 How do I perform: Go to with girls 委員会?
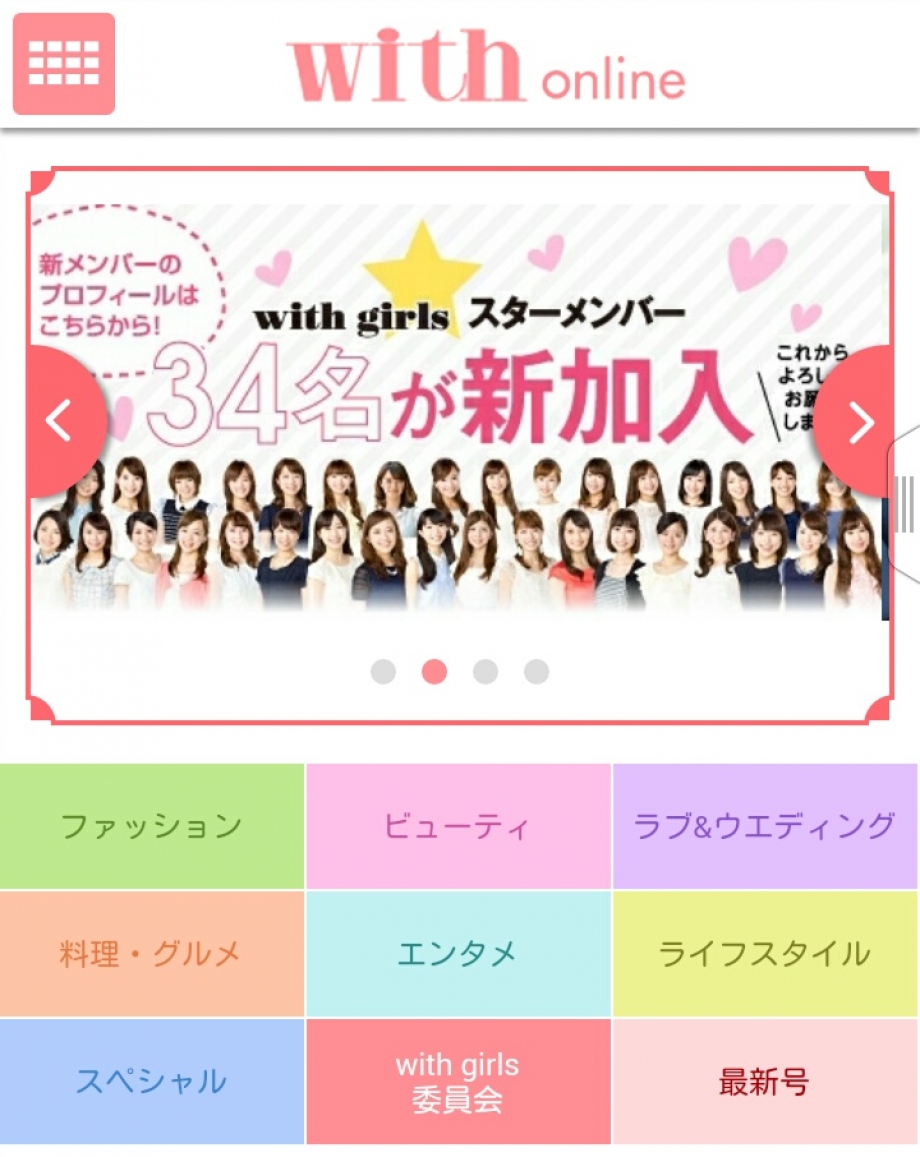(x=457, y=1081)
